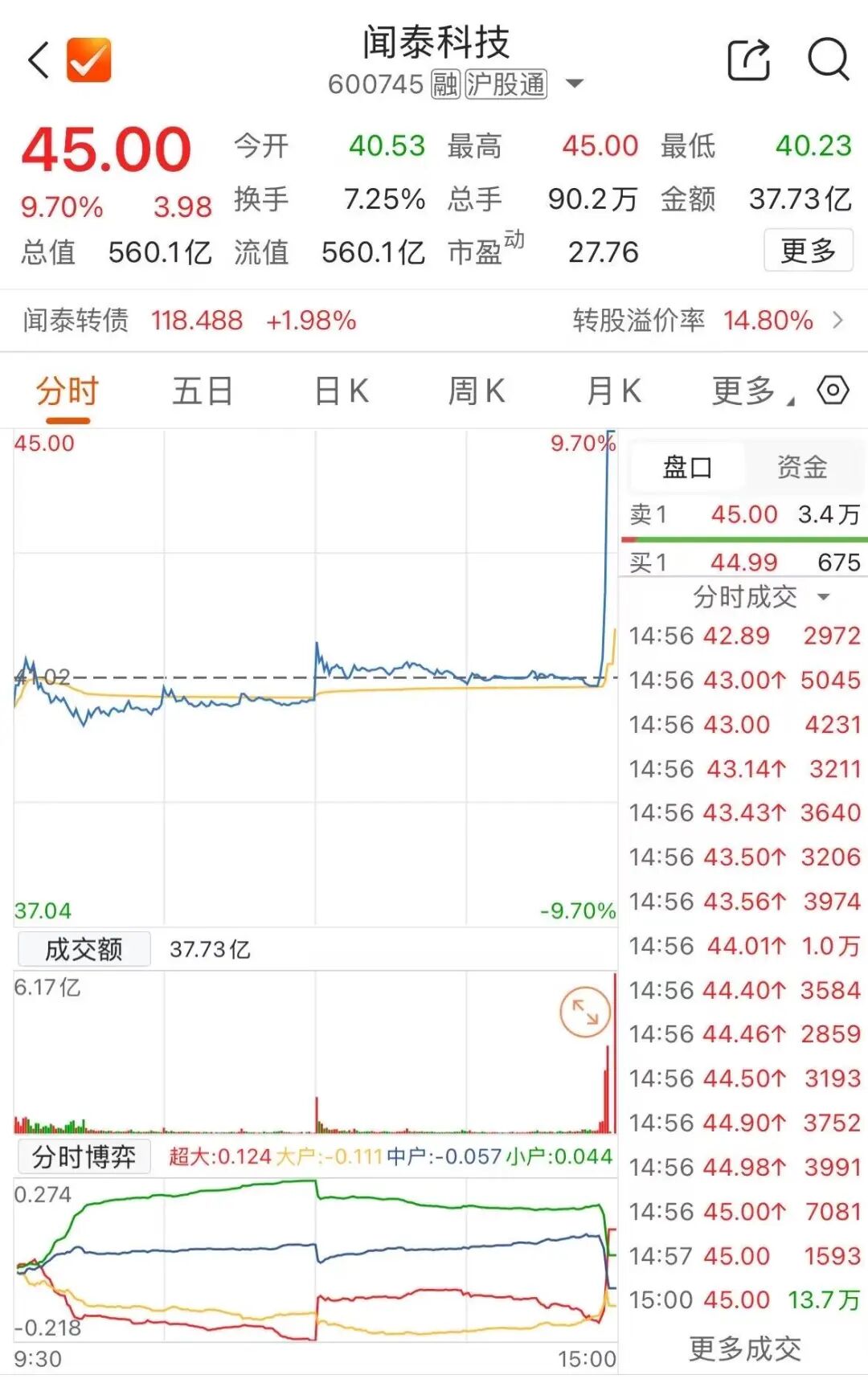
Task: Switch to the 月K chart tab
Action: pyautogui.click(x=614, y=392)
